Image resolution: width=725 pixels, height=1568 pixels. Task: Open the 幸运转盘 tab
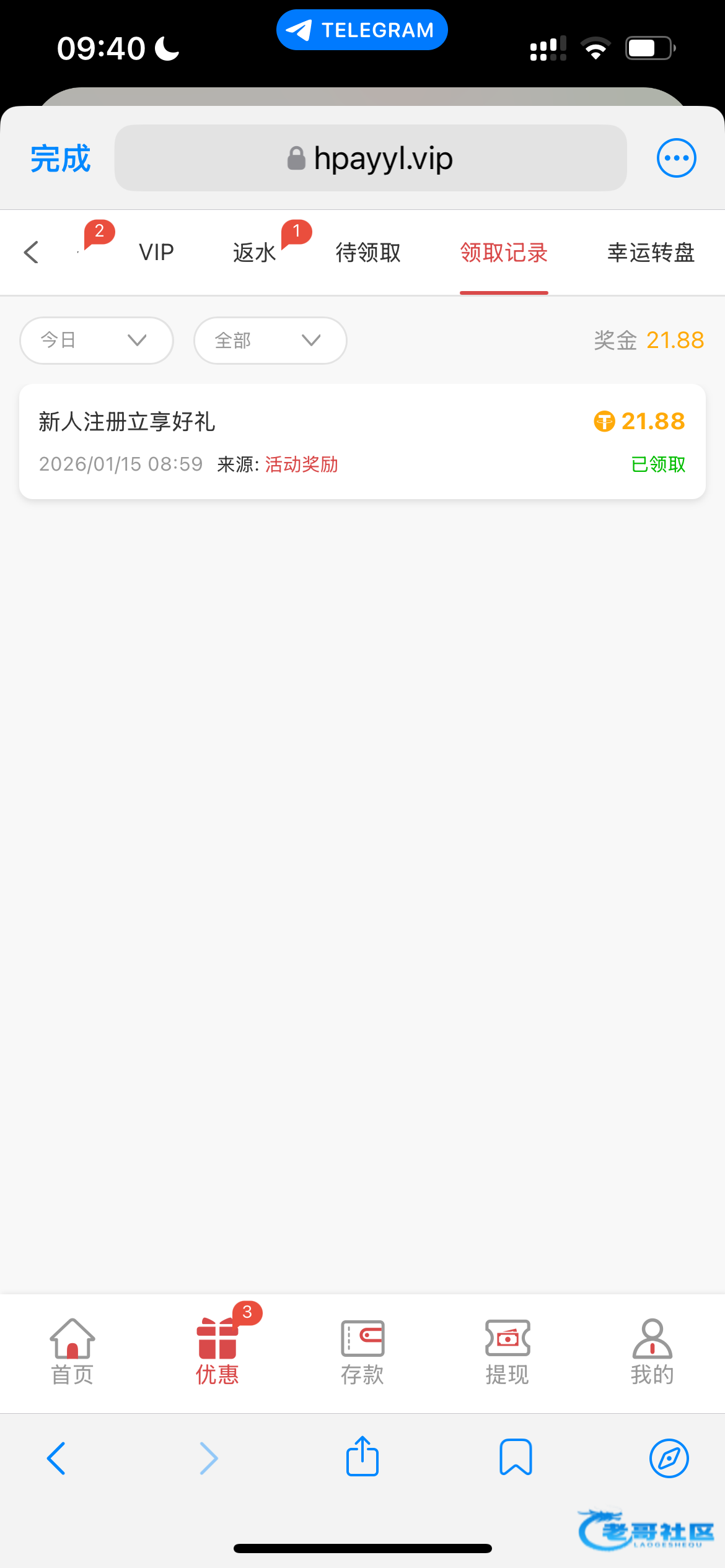[651, 253]
